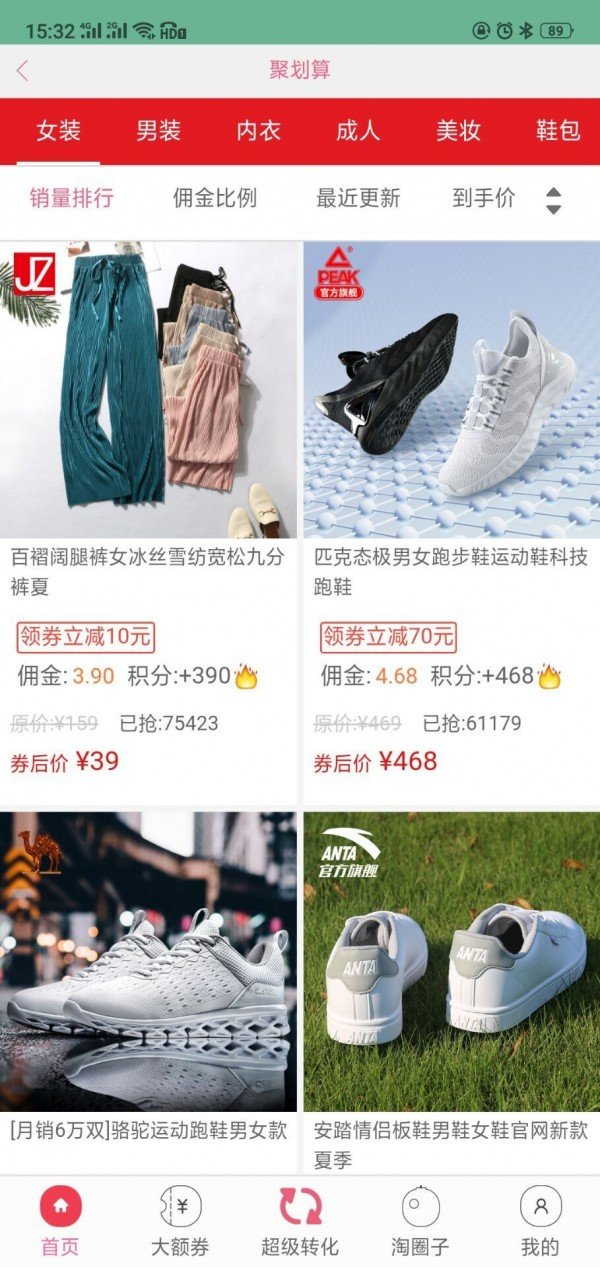Sort products by 销量排行

point(71,198)
